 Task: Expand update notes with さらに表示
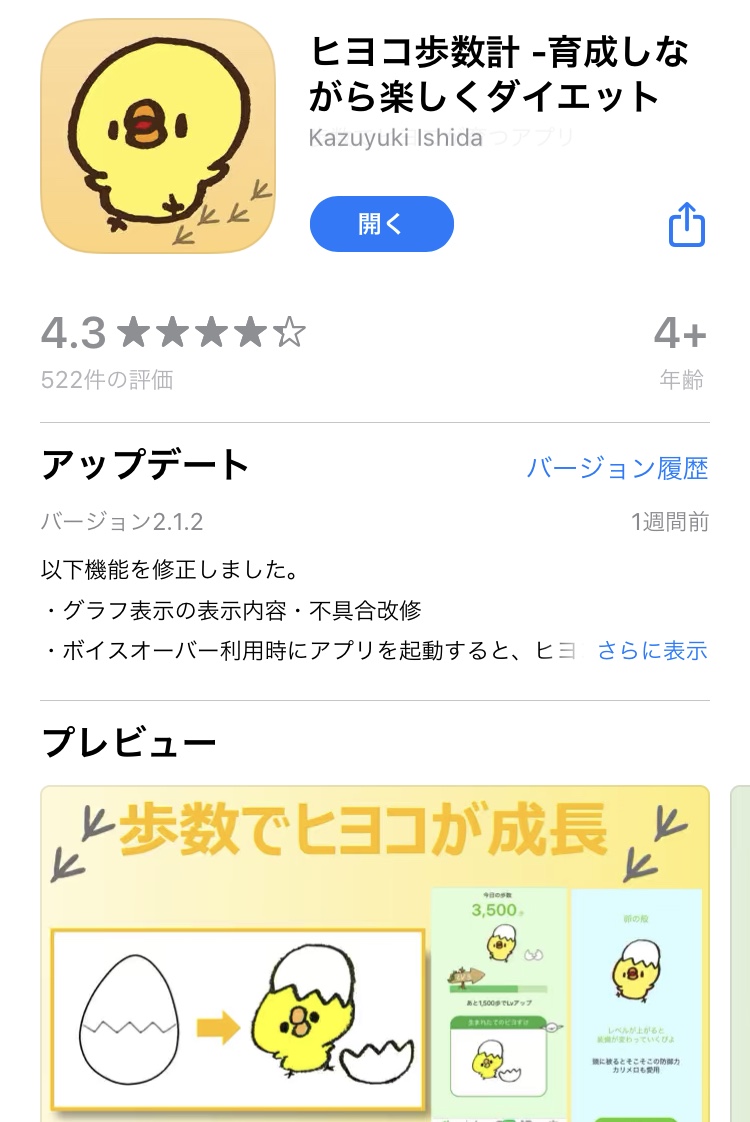(652, 651)
